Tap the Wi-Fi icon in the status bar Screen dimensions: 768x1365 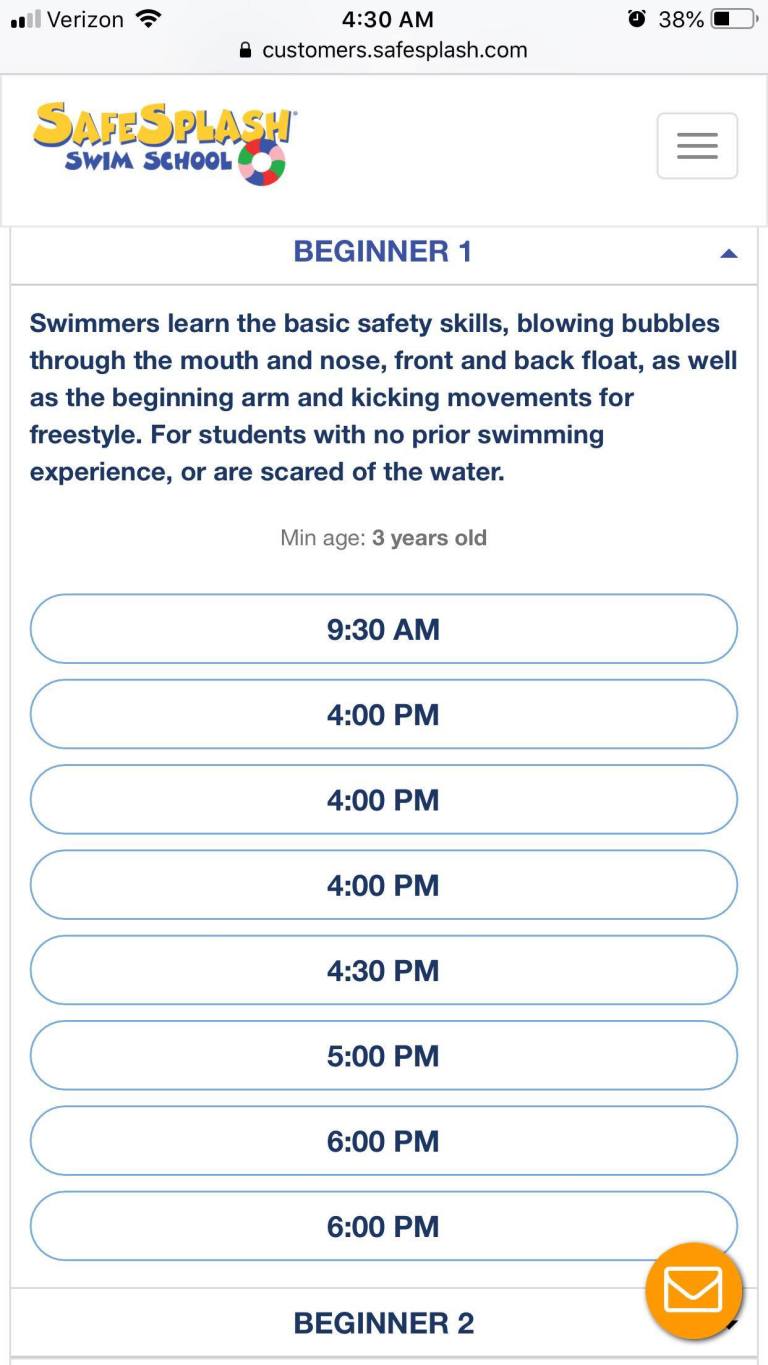[146, 17]
